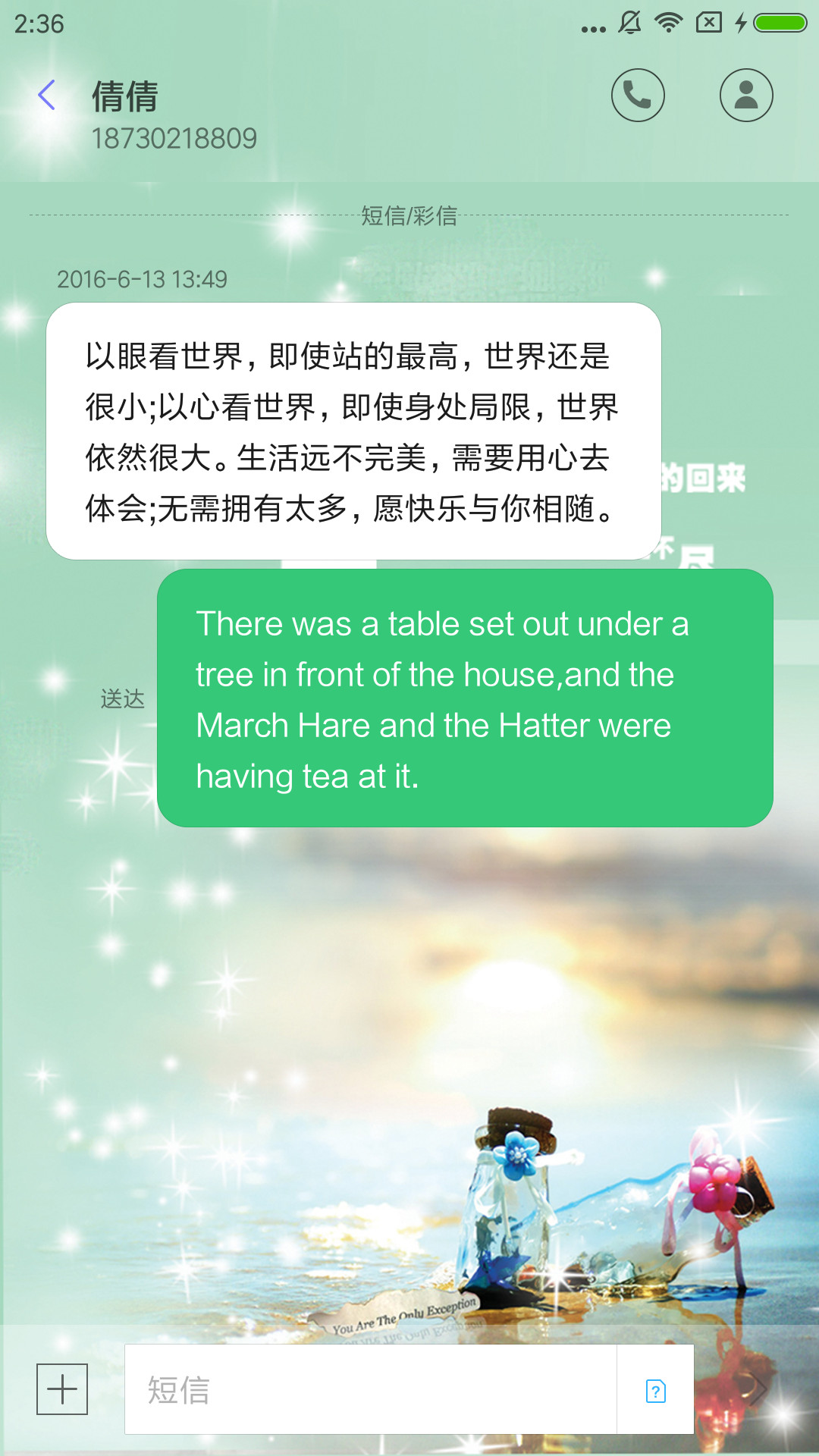The image size is (819, 1456).
Task: Go back from the 倩倩 conversation
Action: pyautogui.click(x=47, y=96)
